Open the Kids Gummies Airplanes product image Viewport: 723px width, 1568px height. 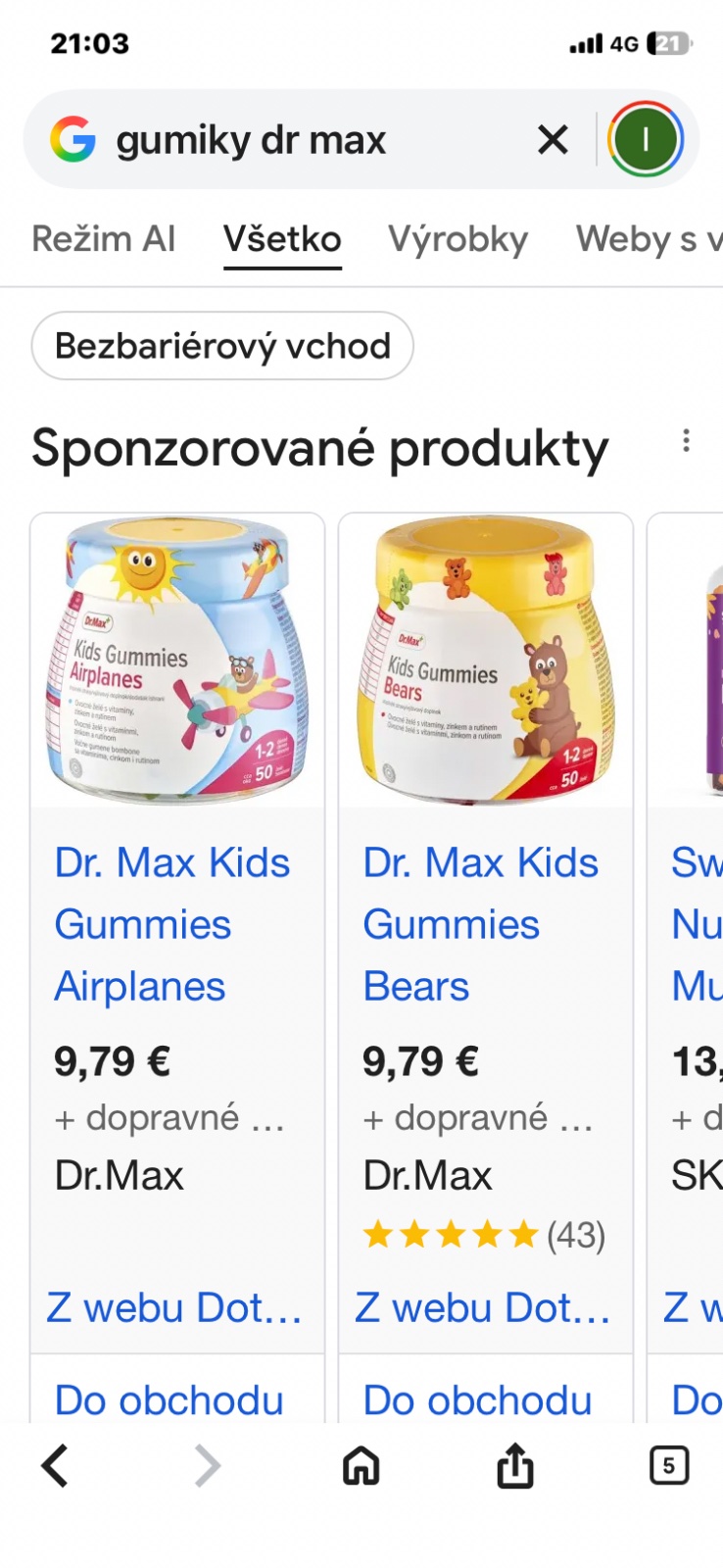pyautogui.click(x=177, y=661)
